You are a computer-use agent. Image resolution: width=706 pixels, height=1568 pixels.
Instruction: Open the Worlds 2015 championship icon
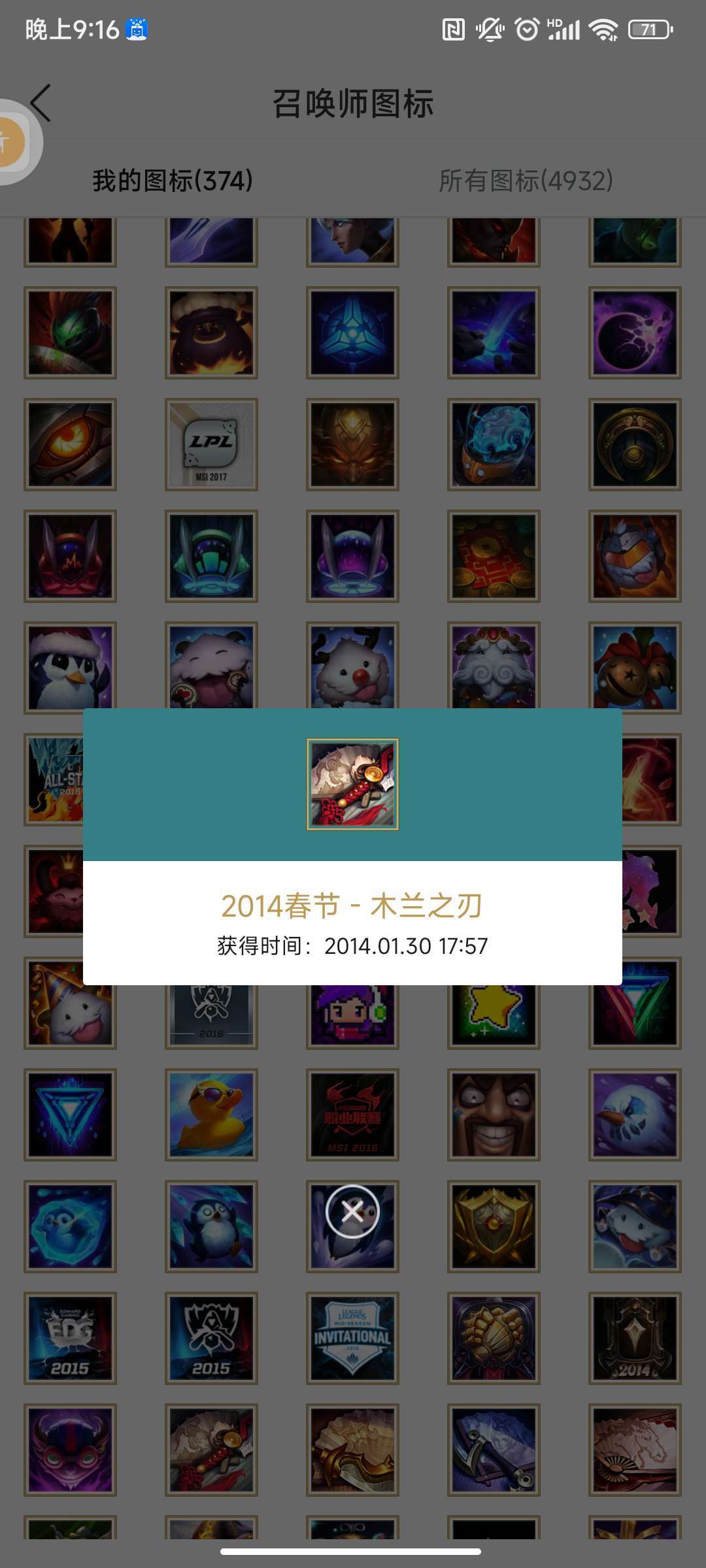pos(212,1339)
